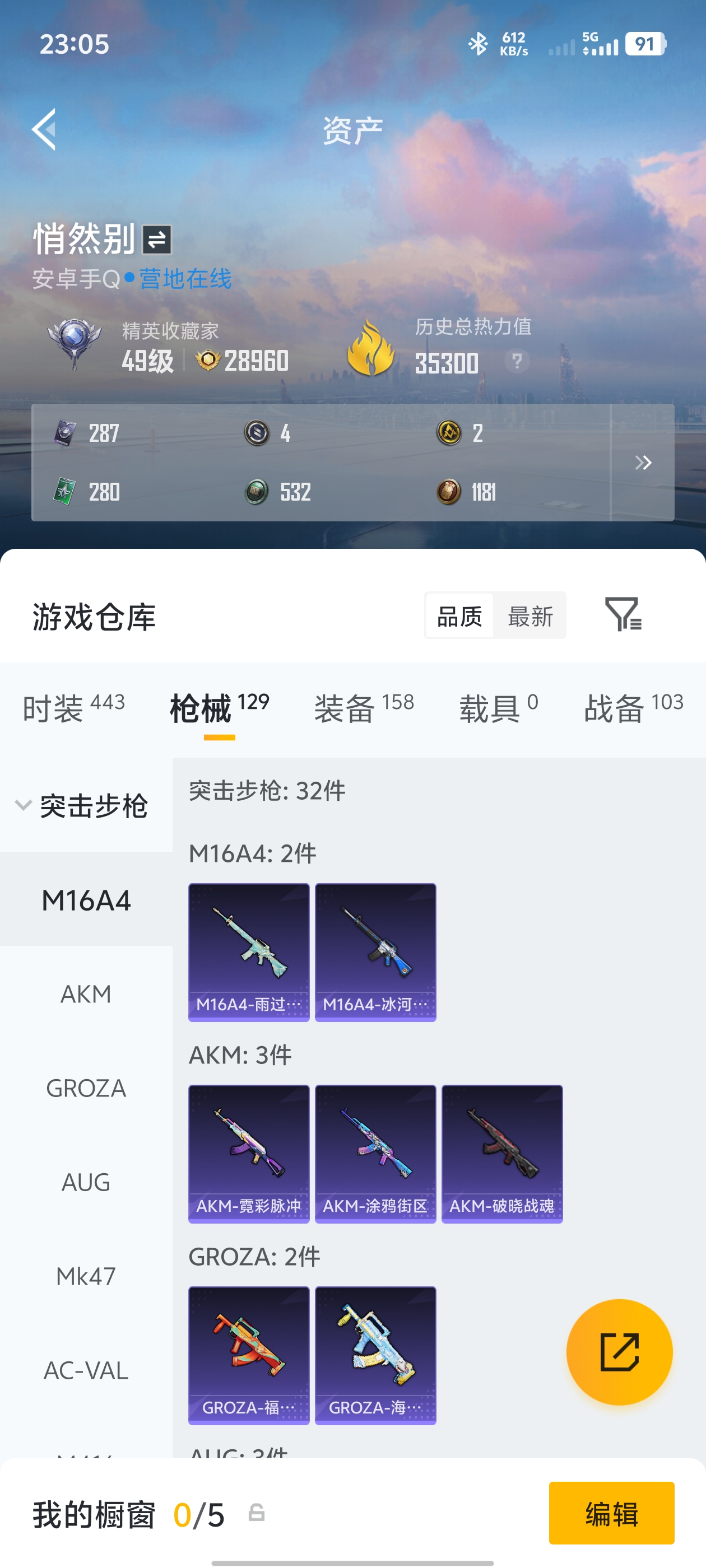Switch sorting to 最新
The image size is (706, 1568).
point(531,615)
